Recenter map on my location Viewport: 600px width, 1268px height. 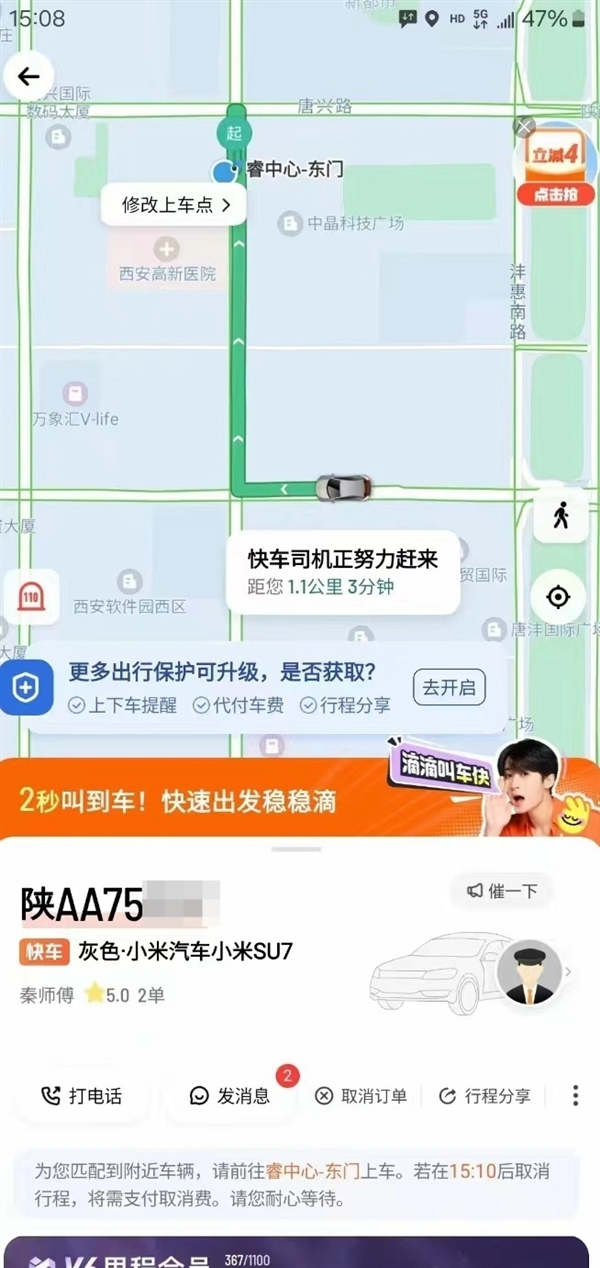pos(558,597)
